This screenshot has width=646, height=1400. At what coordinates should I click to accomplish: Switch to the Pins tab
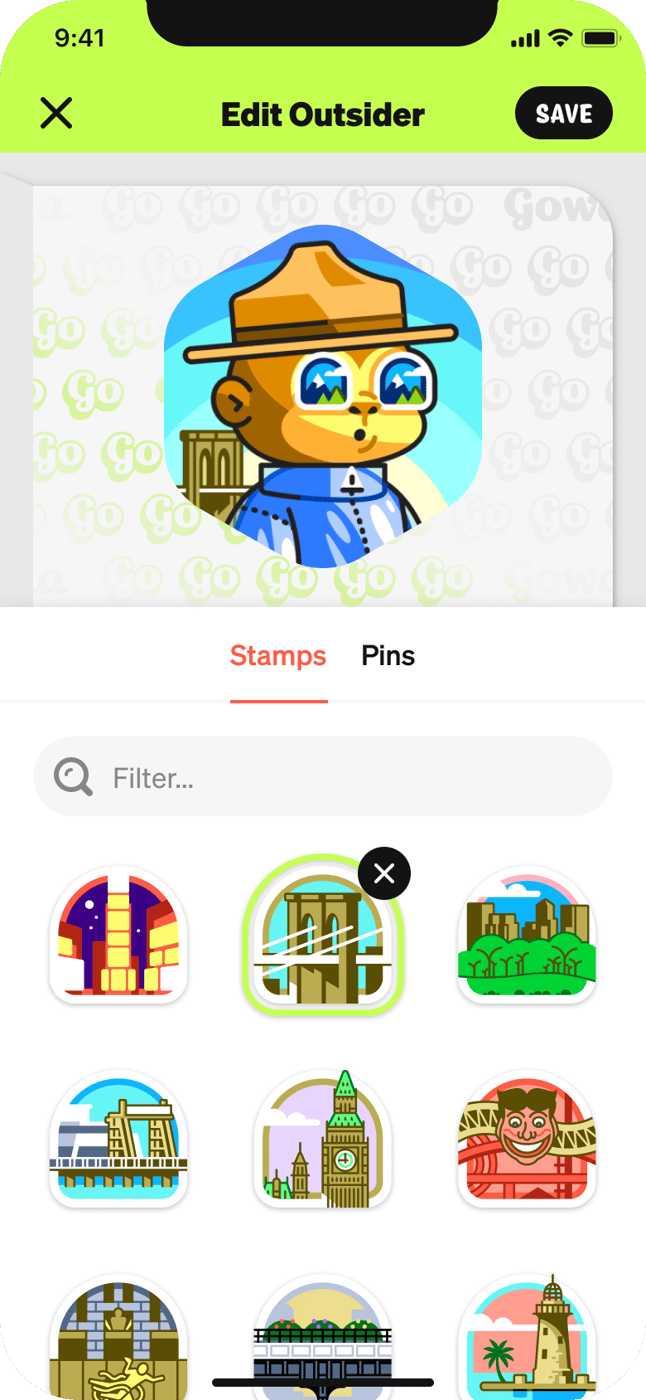(x=388, y=656)
